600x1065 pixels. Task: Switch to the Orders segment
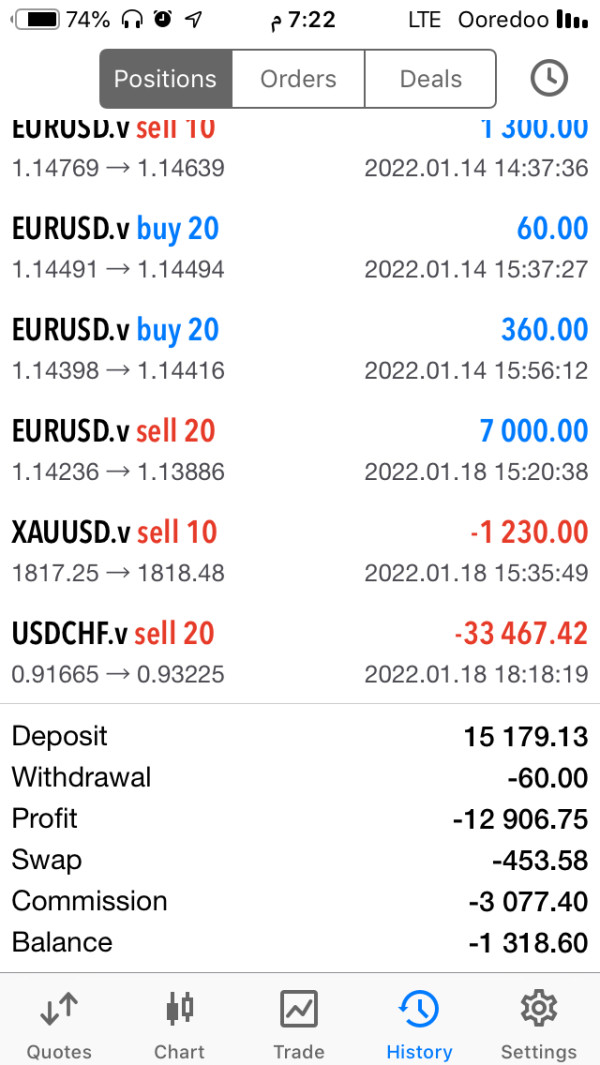coord(298,79)
